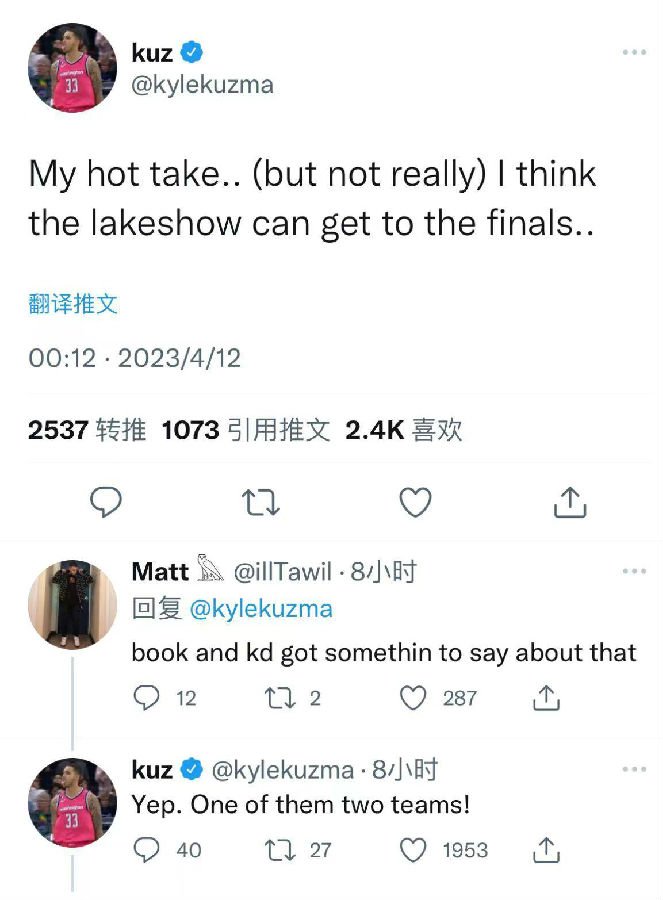The width and height of the screenshot is (663, 900).
Task: Like Matt's reply about book and kd
Action: point(414,698)
